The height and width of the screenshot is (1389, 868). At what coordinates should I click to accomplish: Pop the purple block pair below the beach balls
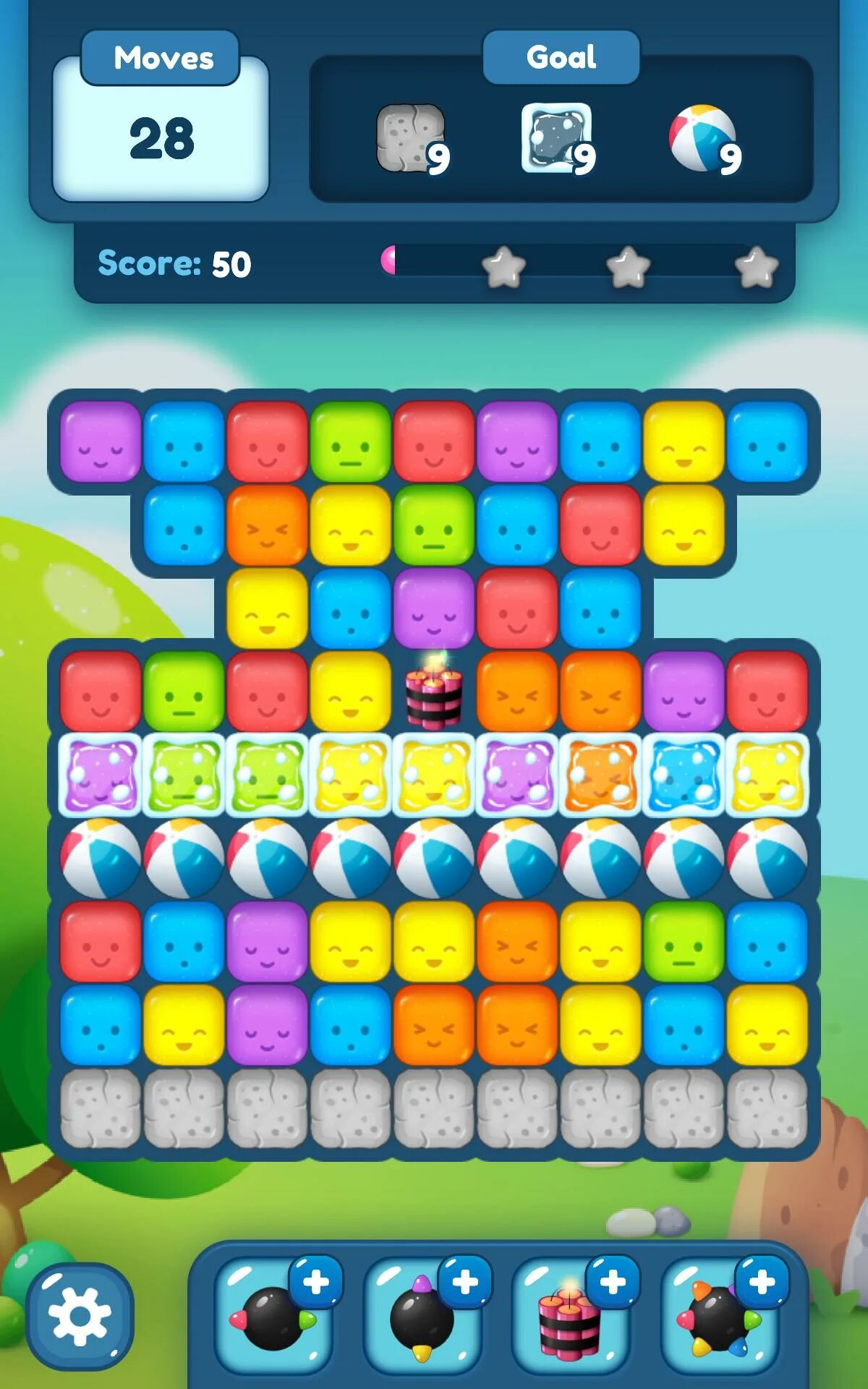267,982
